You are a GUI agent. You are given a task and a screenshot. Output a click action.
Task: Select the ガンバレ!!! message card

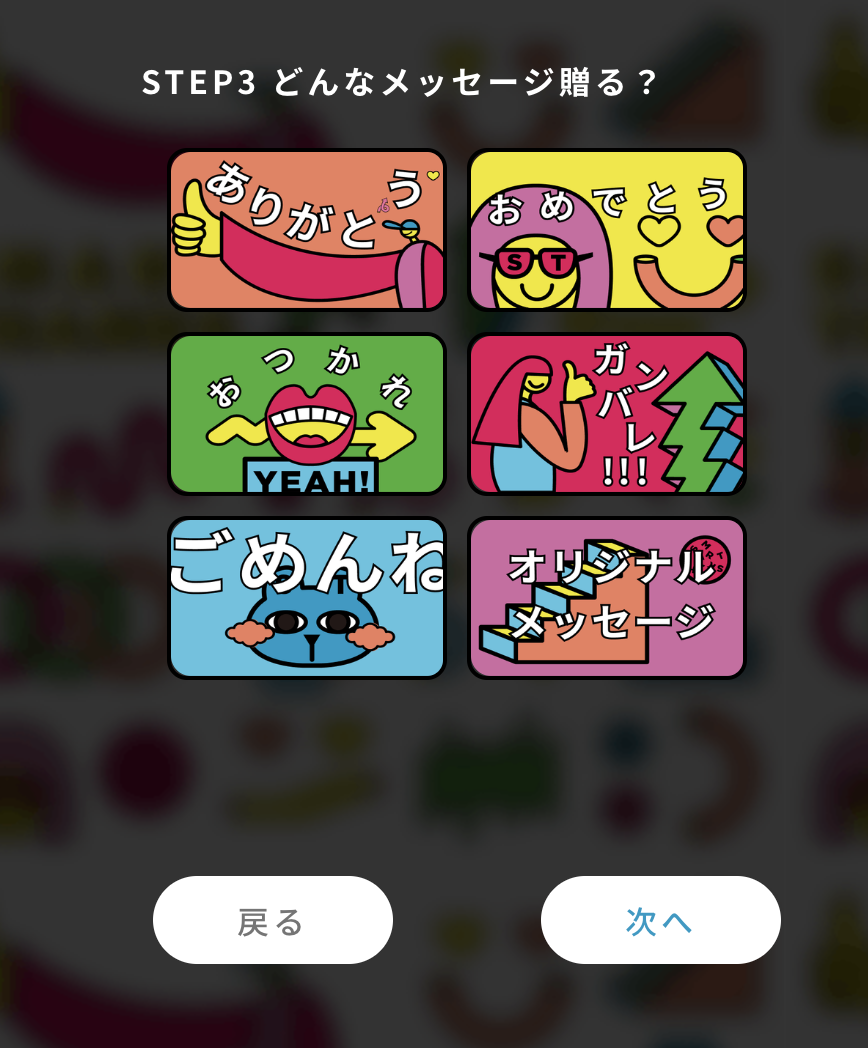point(607,414)
